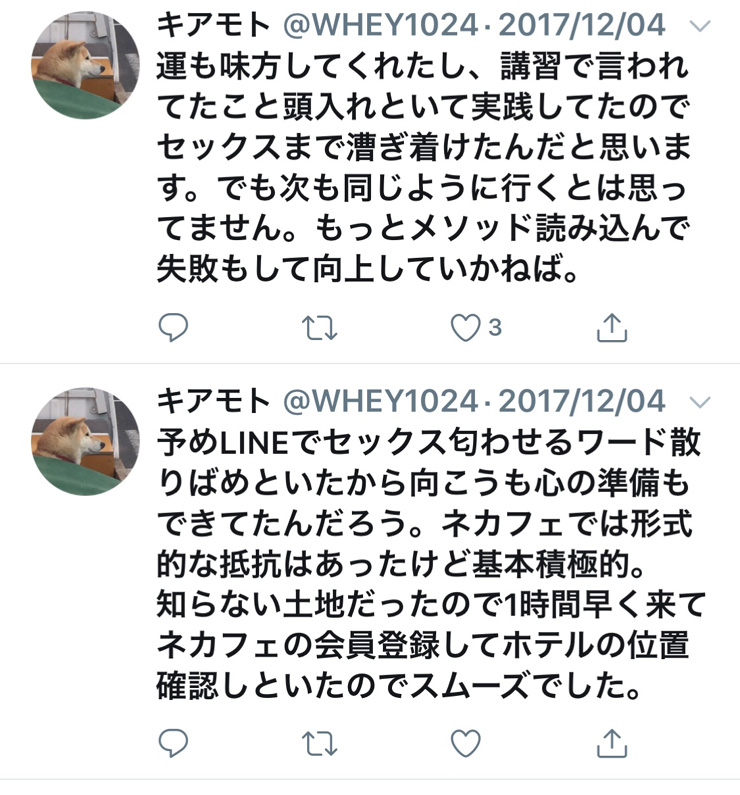Open @WHEY1024 username on the tweet ending スムーズでした

[x=380, y=402]
